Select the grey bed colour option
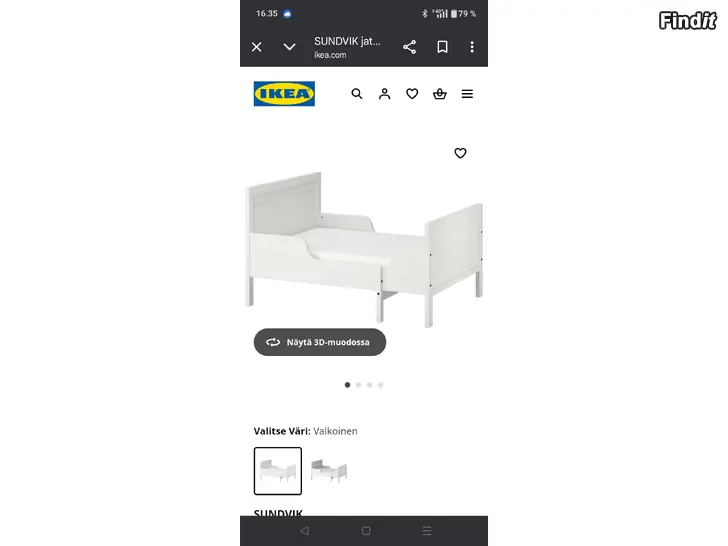The height and width of the screenshot is (546, 728). 329,470
